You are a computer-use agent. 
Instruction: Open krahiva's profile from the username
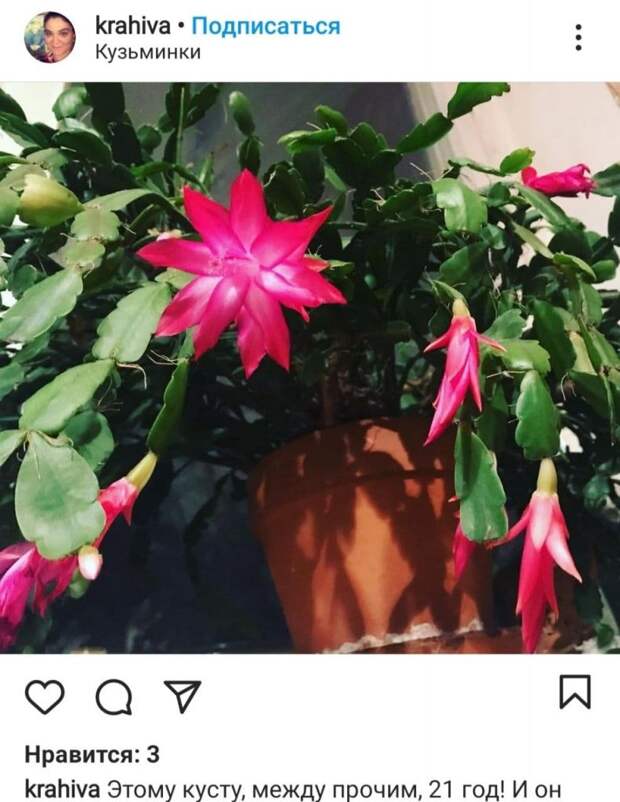tap(133, 26)
